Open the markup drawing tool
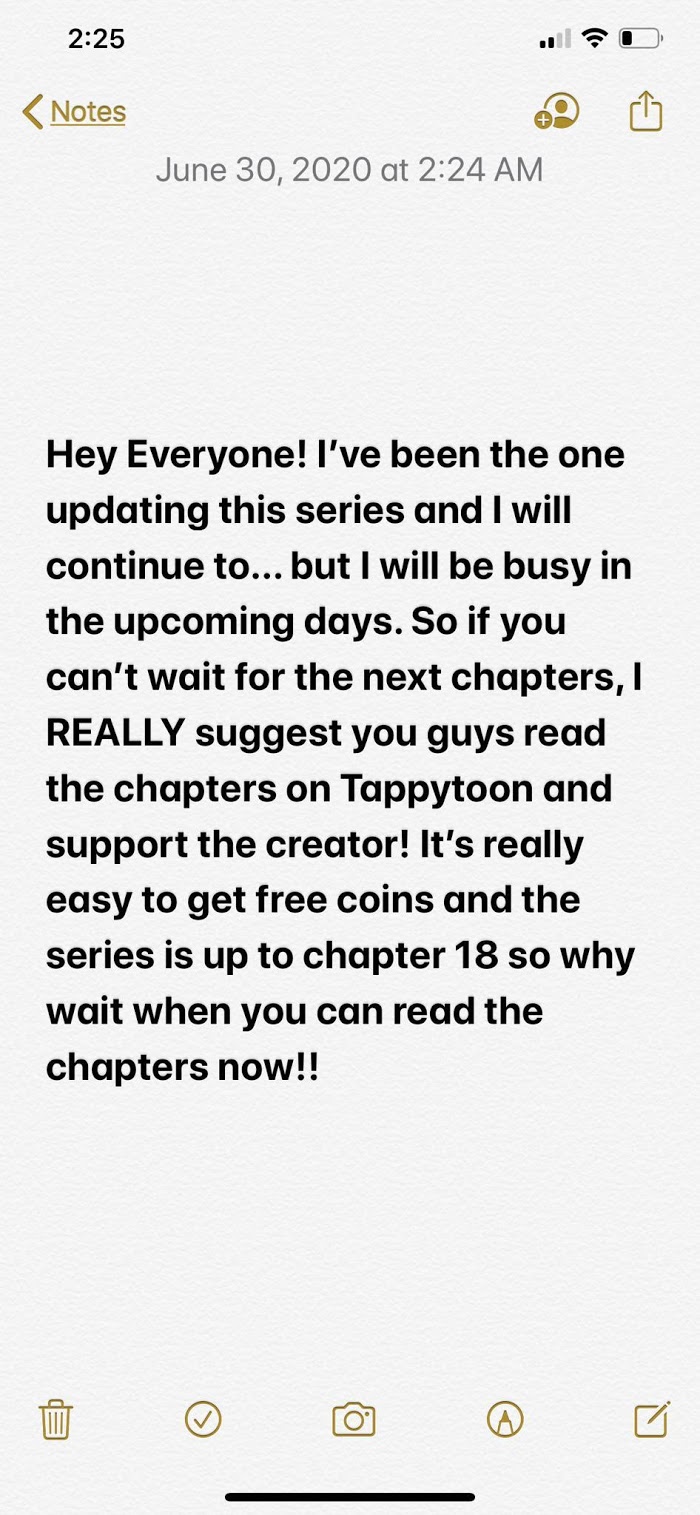This screenshot has width=700, height=1515. tap(504, 1418)
